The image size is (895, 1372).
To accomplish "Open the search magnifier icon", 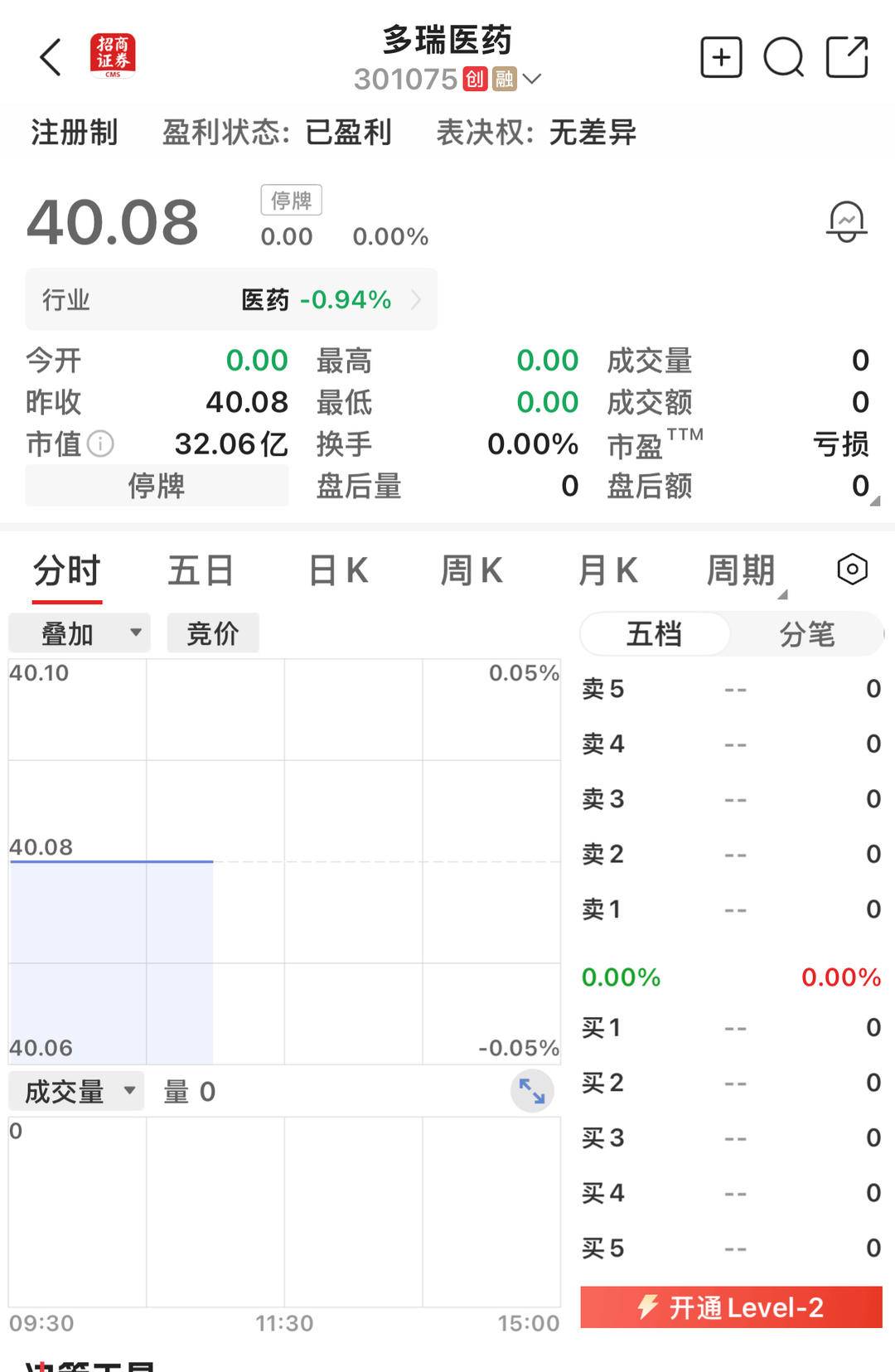I will tap(783, 58).
